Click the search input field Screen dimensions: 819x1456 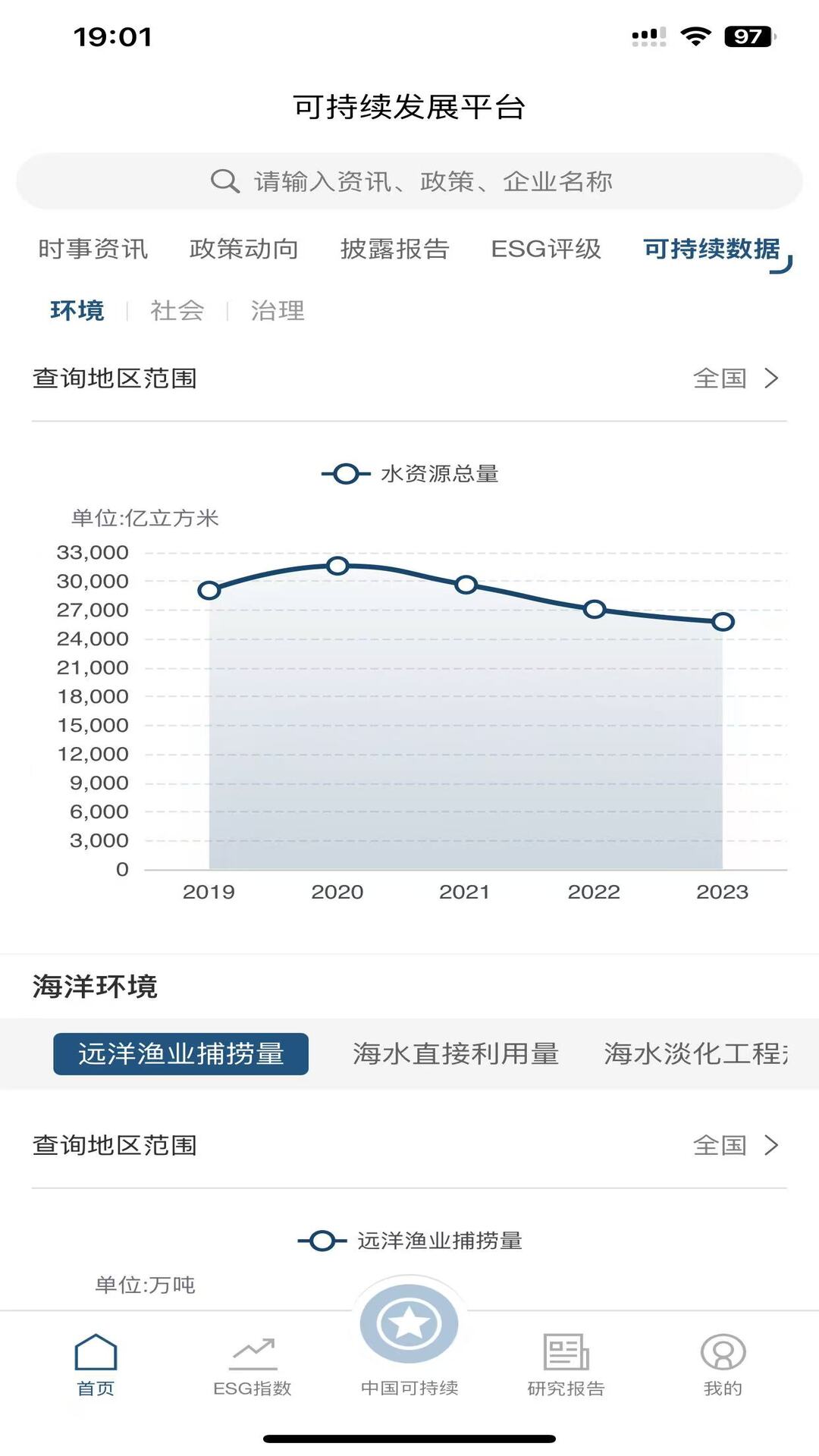tap(409, 181)
